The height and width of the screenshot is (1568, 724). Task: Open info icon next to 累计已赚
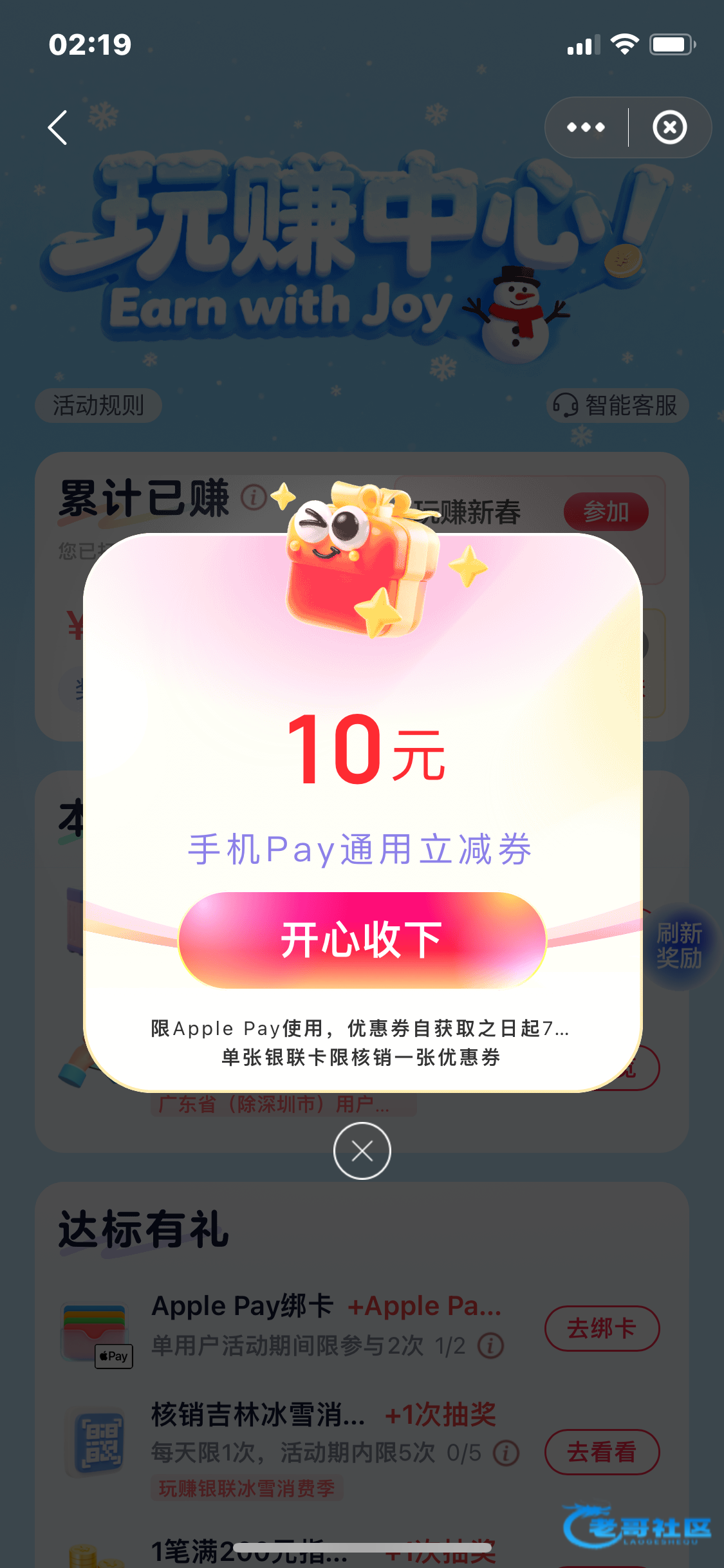(x=254, y=497)
